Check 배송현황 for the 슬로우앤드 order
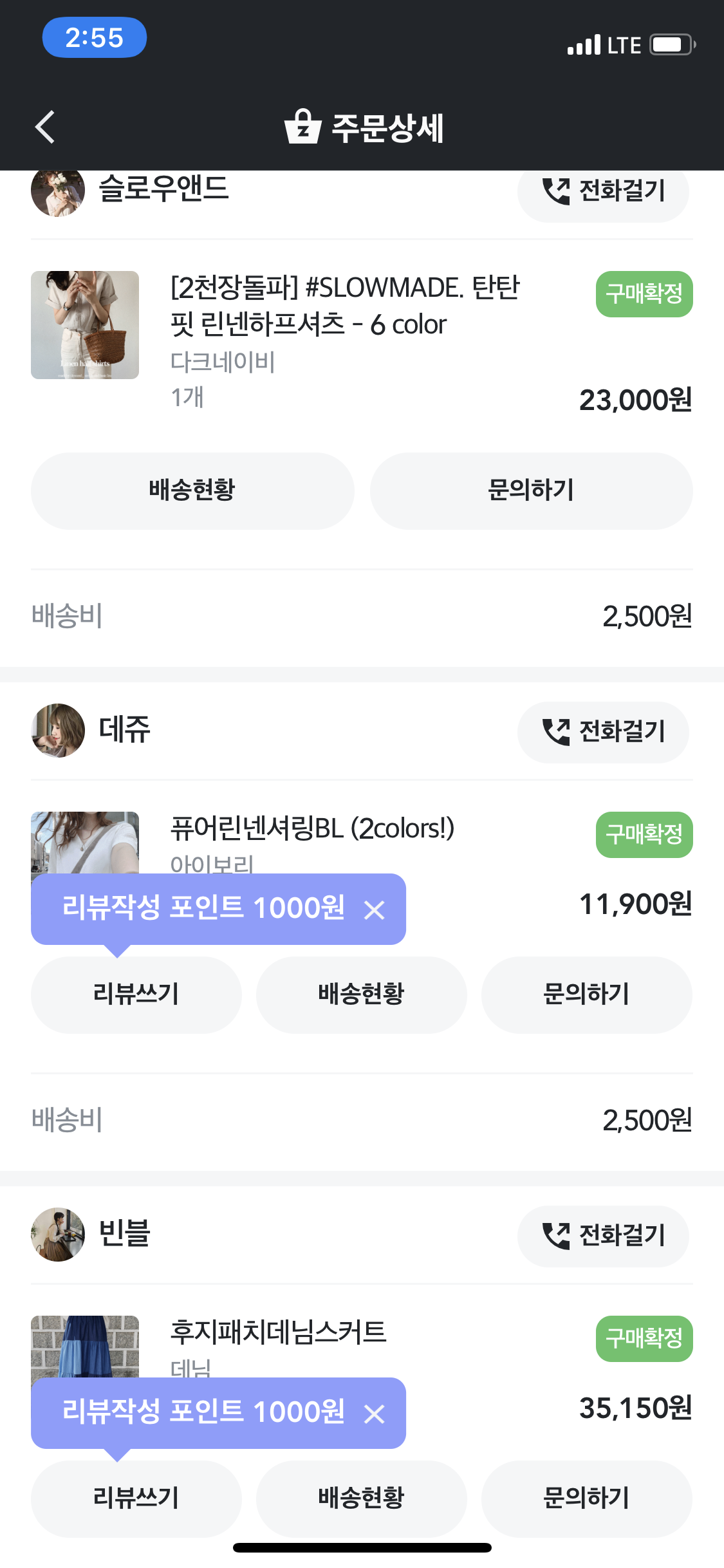The image size is (724, 1568). tap(192, 490)
